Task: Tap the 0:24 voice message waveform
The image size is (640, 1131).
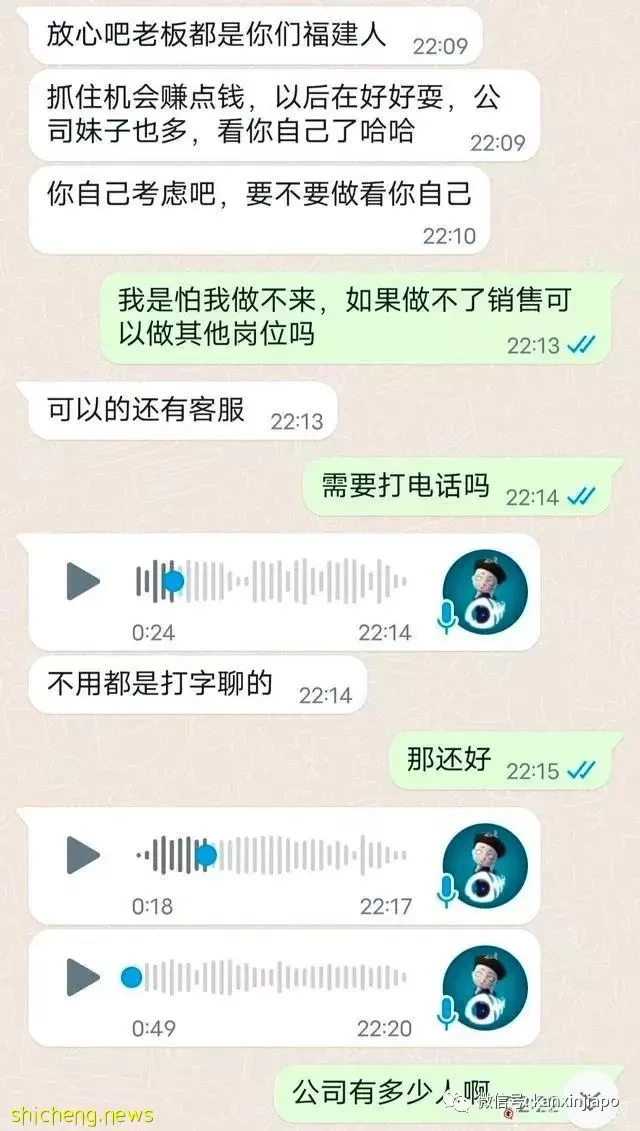Action: pyautogui.click(x=272, y=581)
